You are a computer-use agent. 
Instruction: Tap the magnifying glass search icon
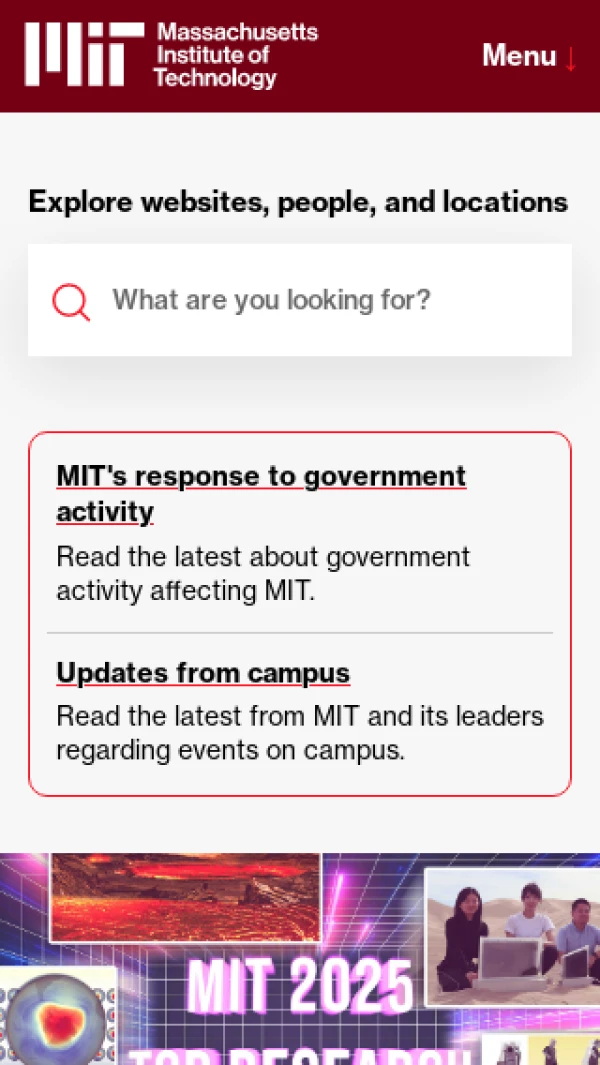coord(71,301)
